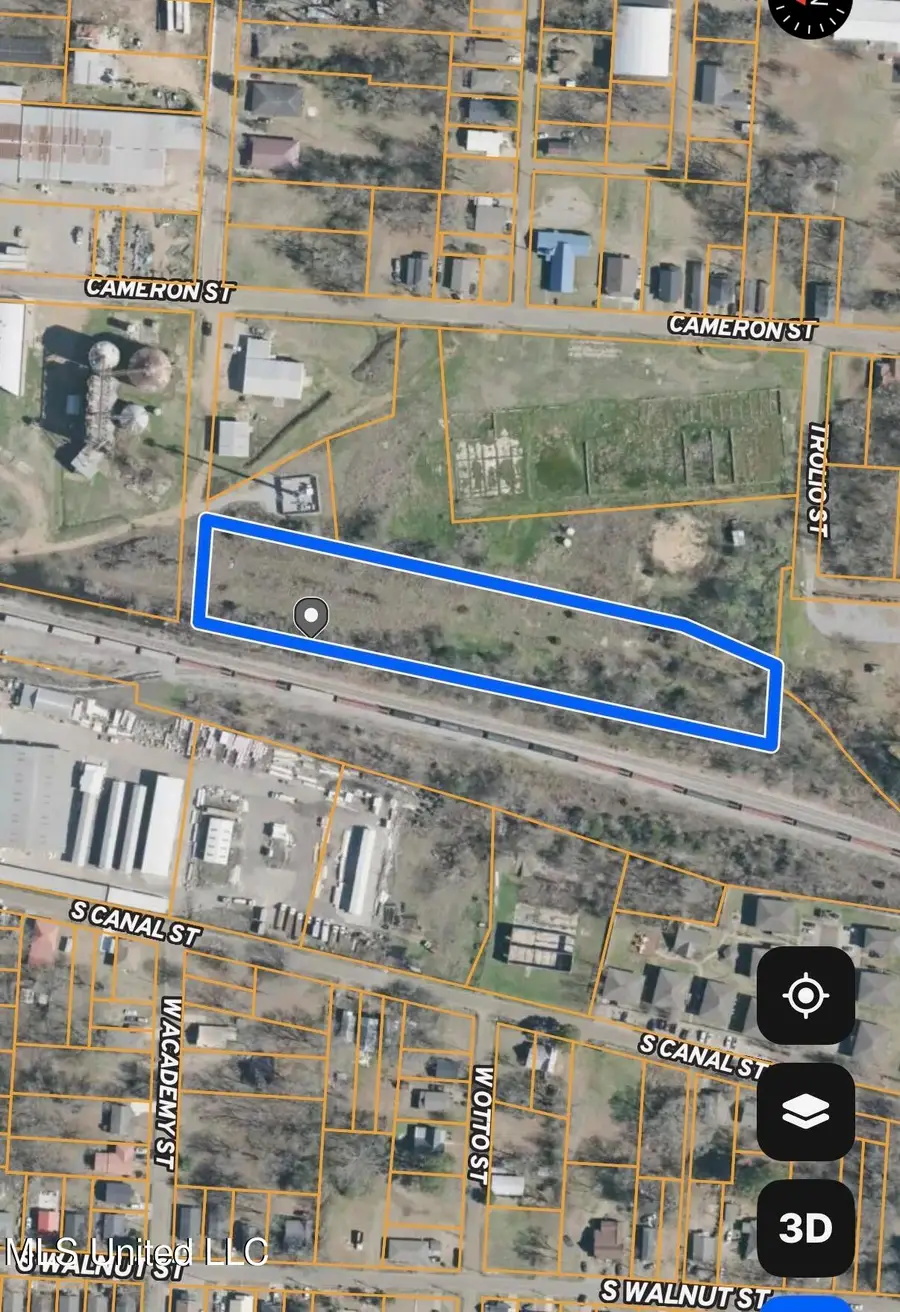The height and width of the screenshot is (1312, 900).
Task: Enable location tracking with the locate button
Action: click(x=805, y=994)
